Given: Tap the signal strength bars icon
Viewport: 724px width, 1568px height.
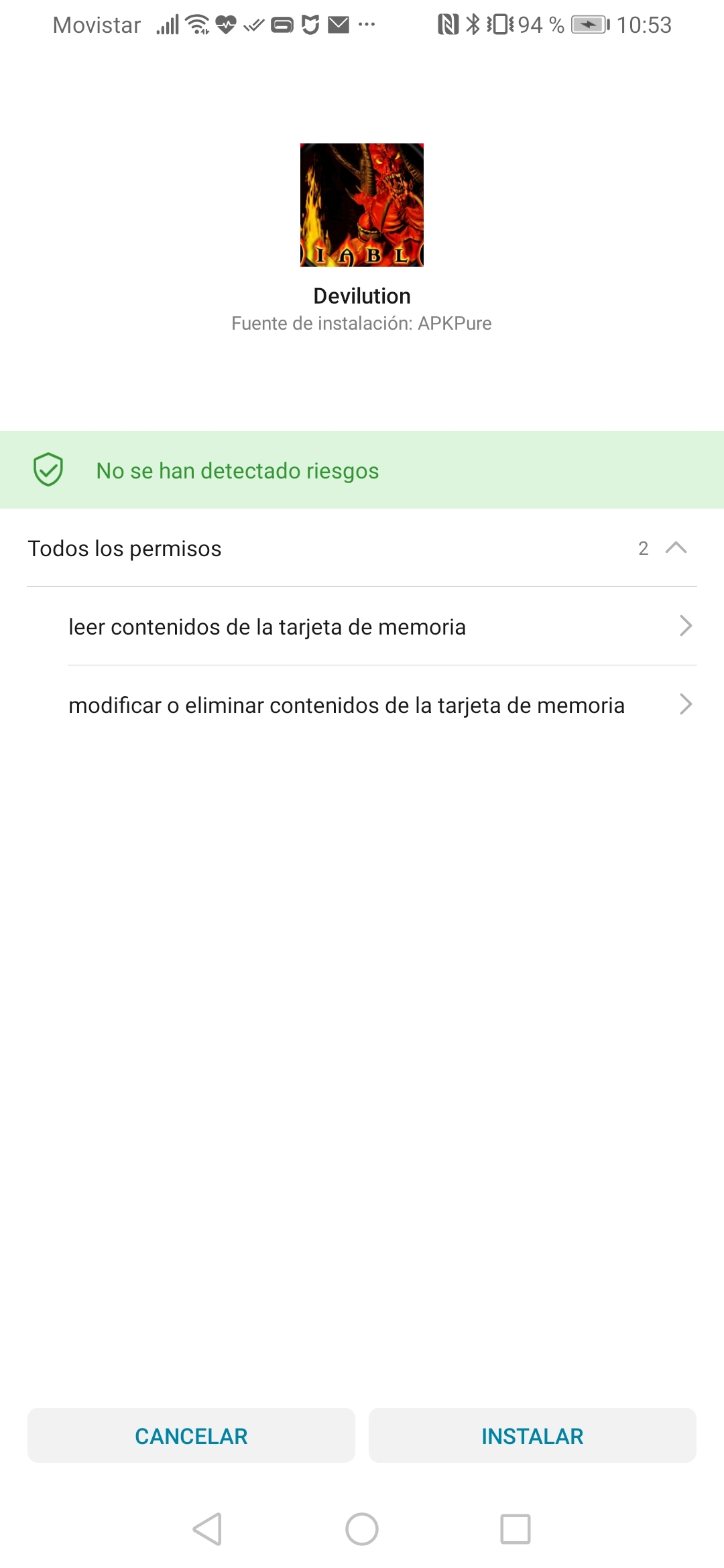Looking at the screenshot, I should click(x=167, y=24).
